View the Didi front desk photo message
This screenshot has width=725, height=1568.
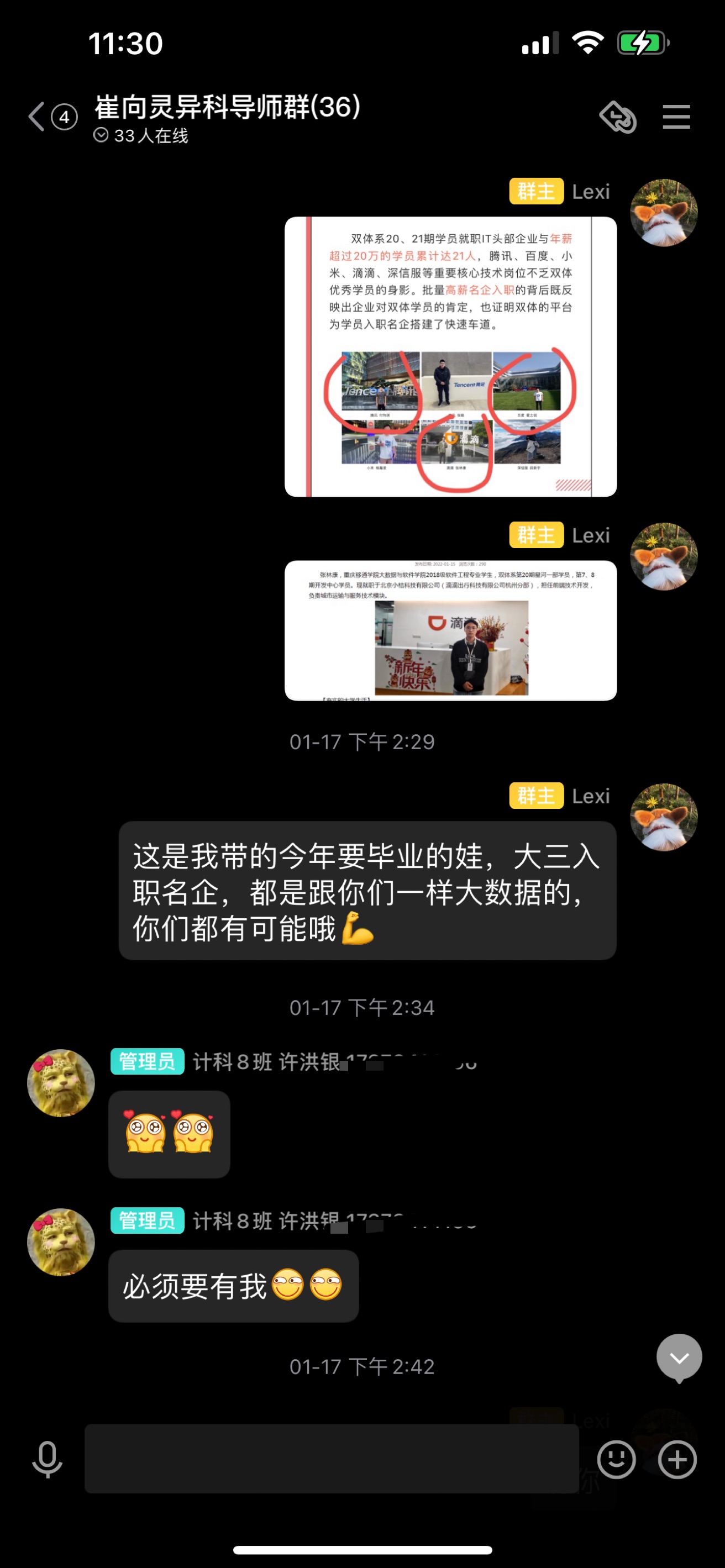tap(450, 630)
